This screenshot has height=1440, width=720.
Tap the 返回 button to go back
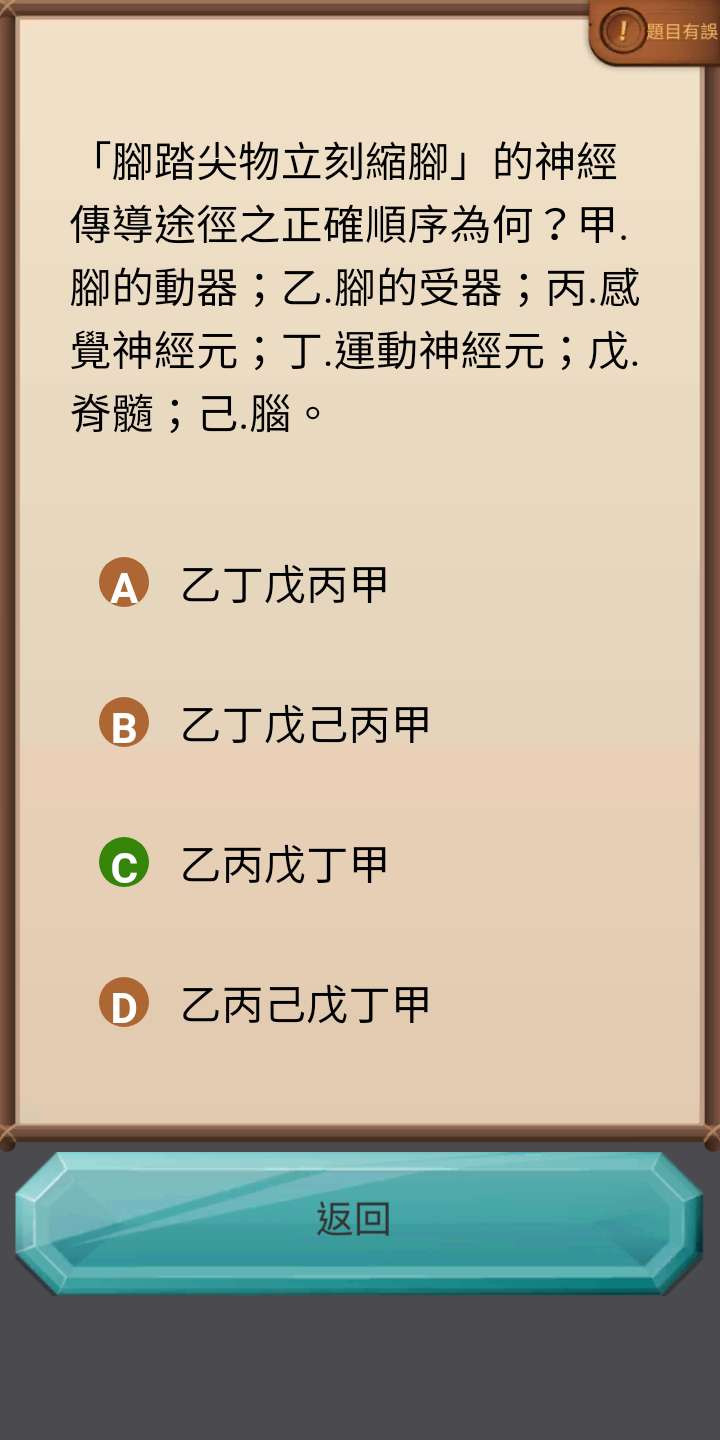354,1220
